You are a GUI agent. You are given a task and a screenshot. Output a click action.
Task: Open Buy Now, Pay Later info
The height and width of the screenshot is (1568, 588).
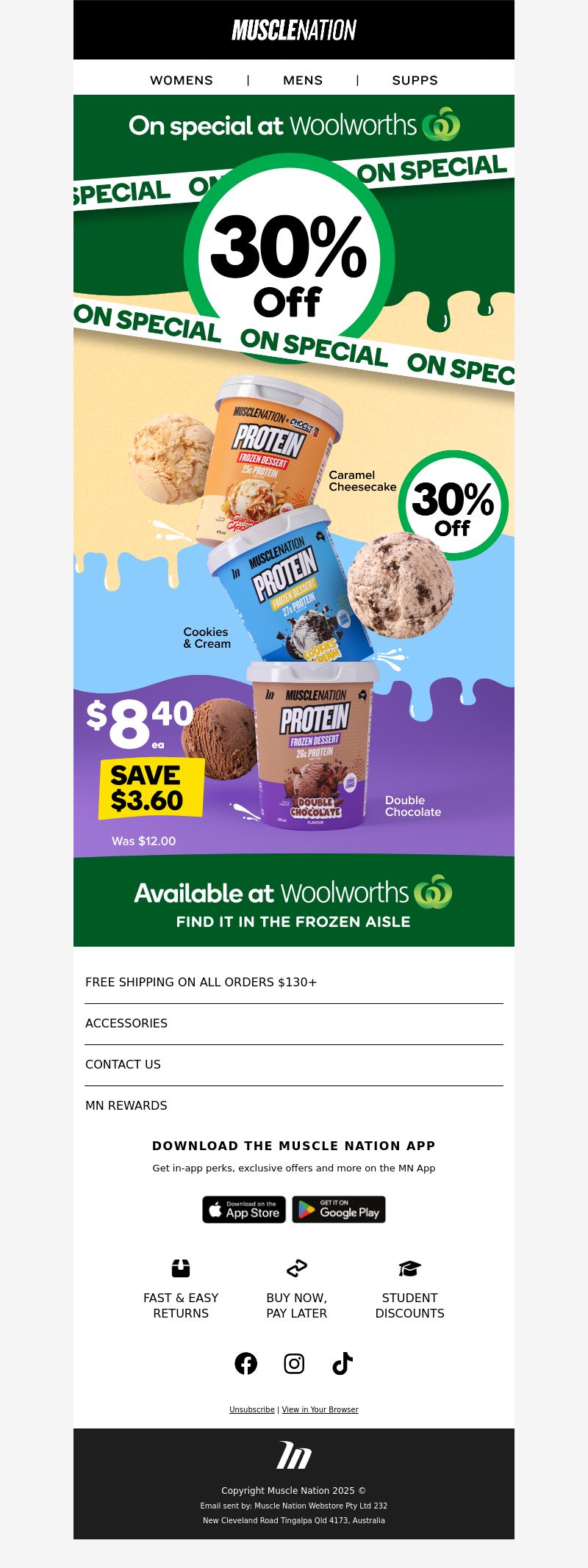pyautogui.click(x=296, y=1291)
